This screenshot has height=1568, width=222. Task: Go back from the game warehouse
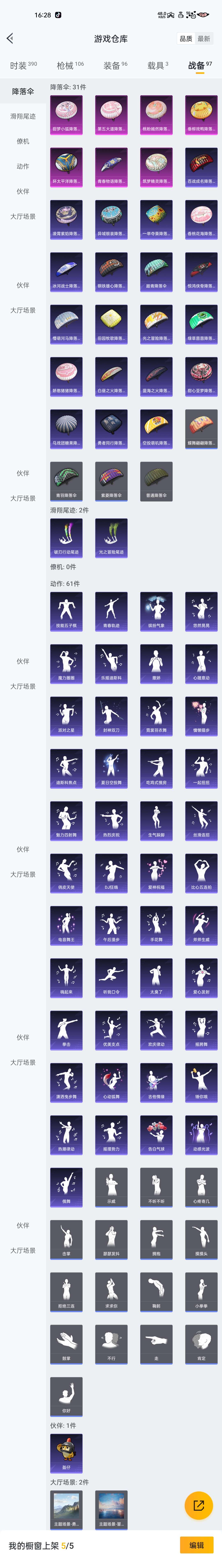click(x=10, y=38)
